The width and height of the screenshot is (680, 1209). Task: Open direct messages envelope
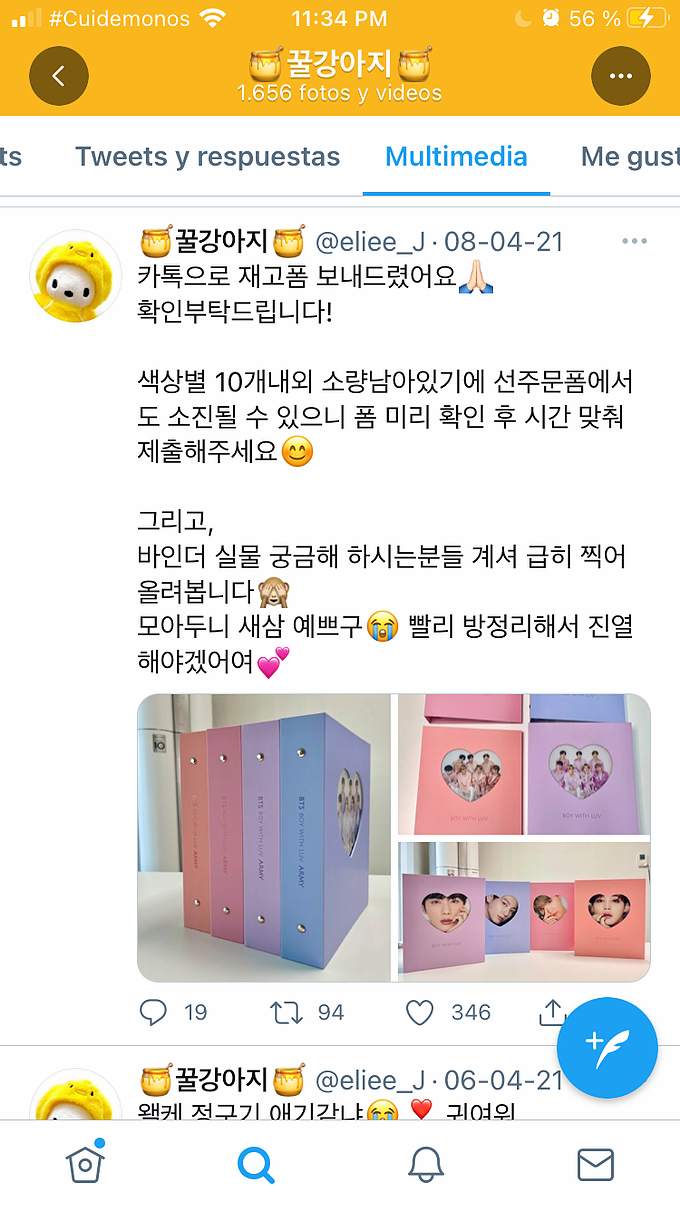tap(596, 1164)
